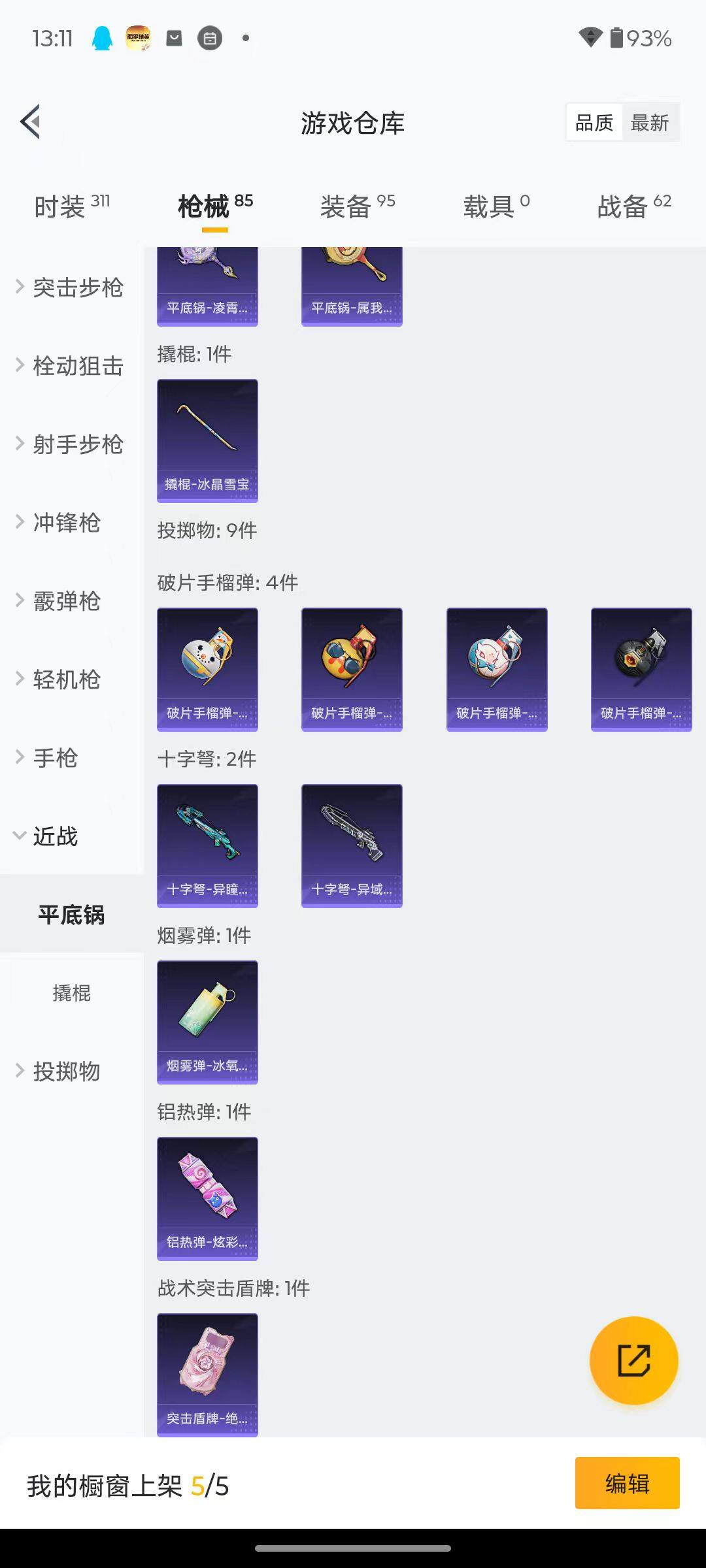The width and height of the screenshot is (706, 1568).
Task: Open the 铝热弹-炫彩 thermite item
Action: [x=207, y=1199]
